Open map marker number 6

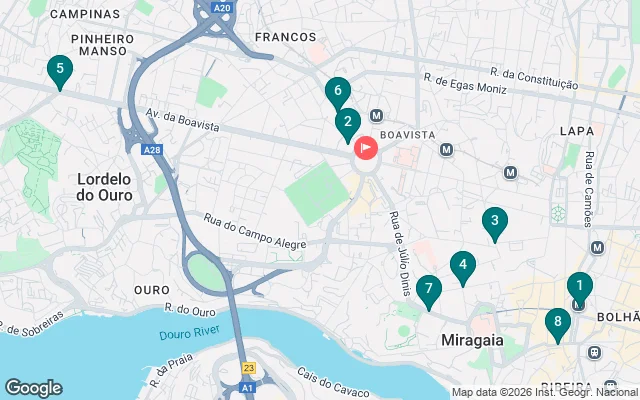(338, 91)
